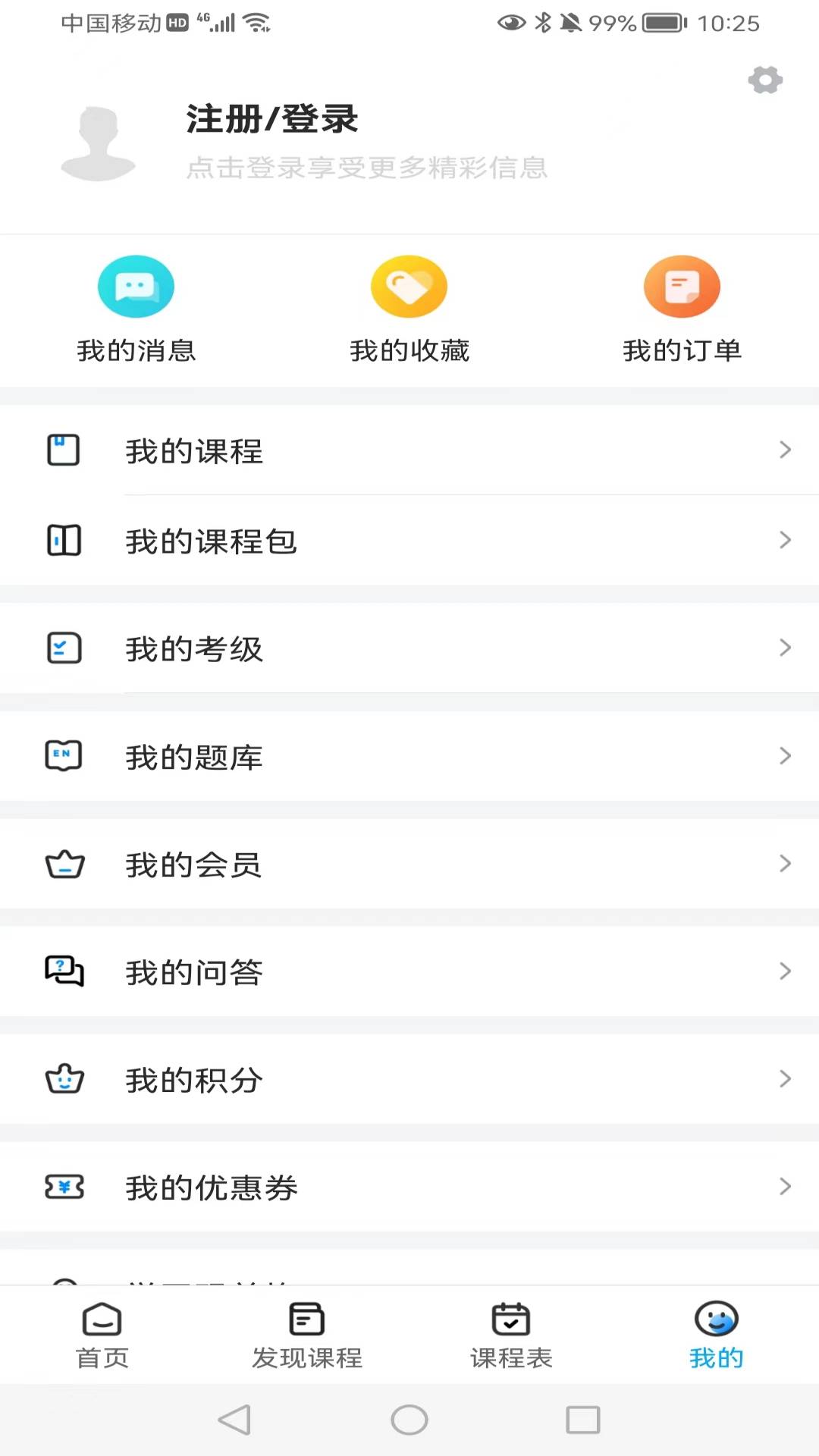Open the settings gear icon
This screenshot has width=819, height=1456.
pyautogui.click(x=765, y=80)
